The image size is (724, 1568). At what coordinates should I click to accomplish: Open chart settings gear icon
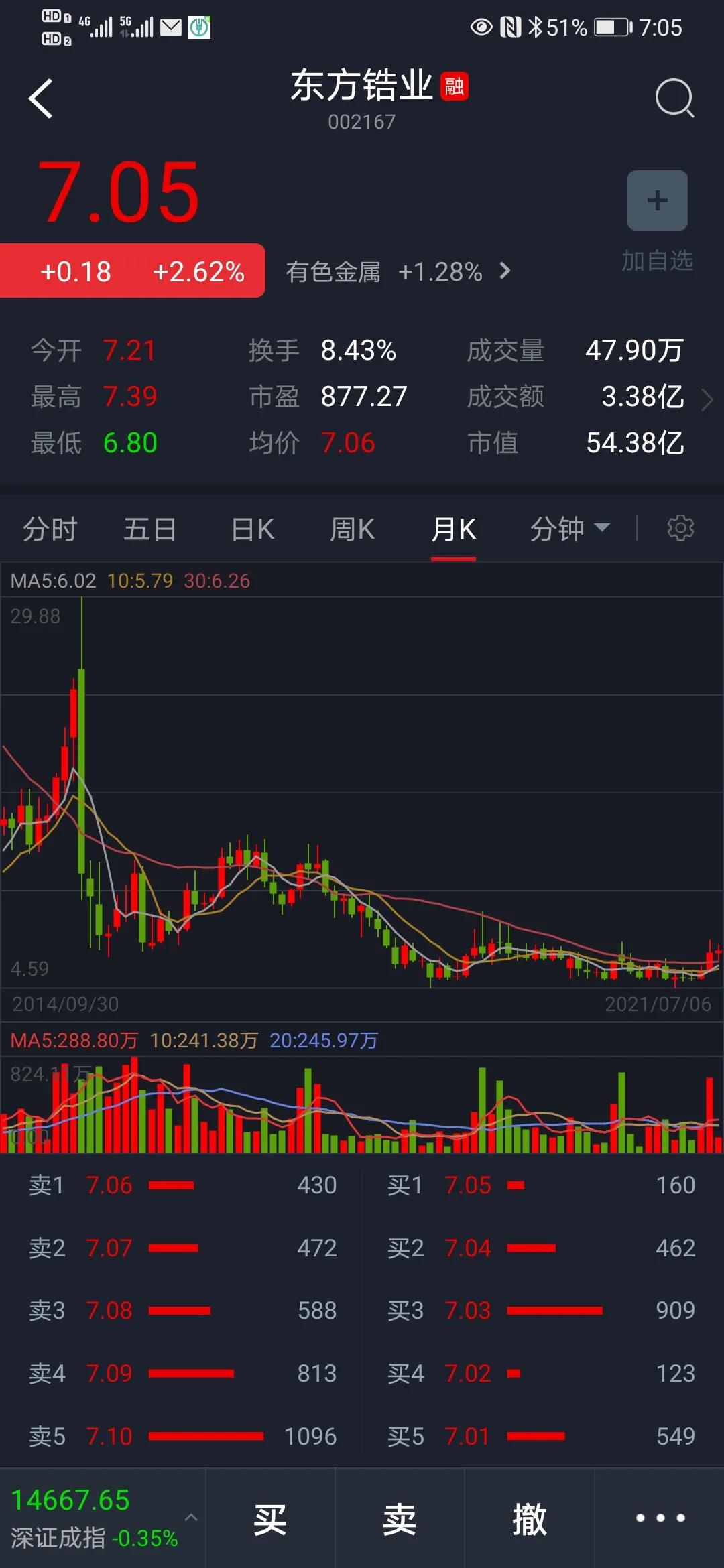(x=680, y=528)
